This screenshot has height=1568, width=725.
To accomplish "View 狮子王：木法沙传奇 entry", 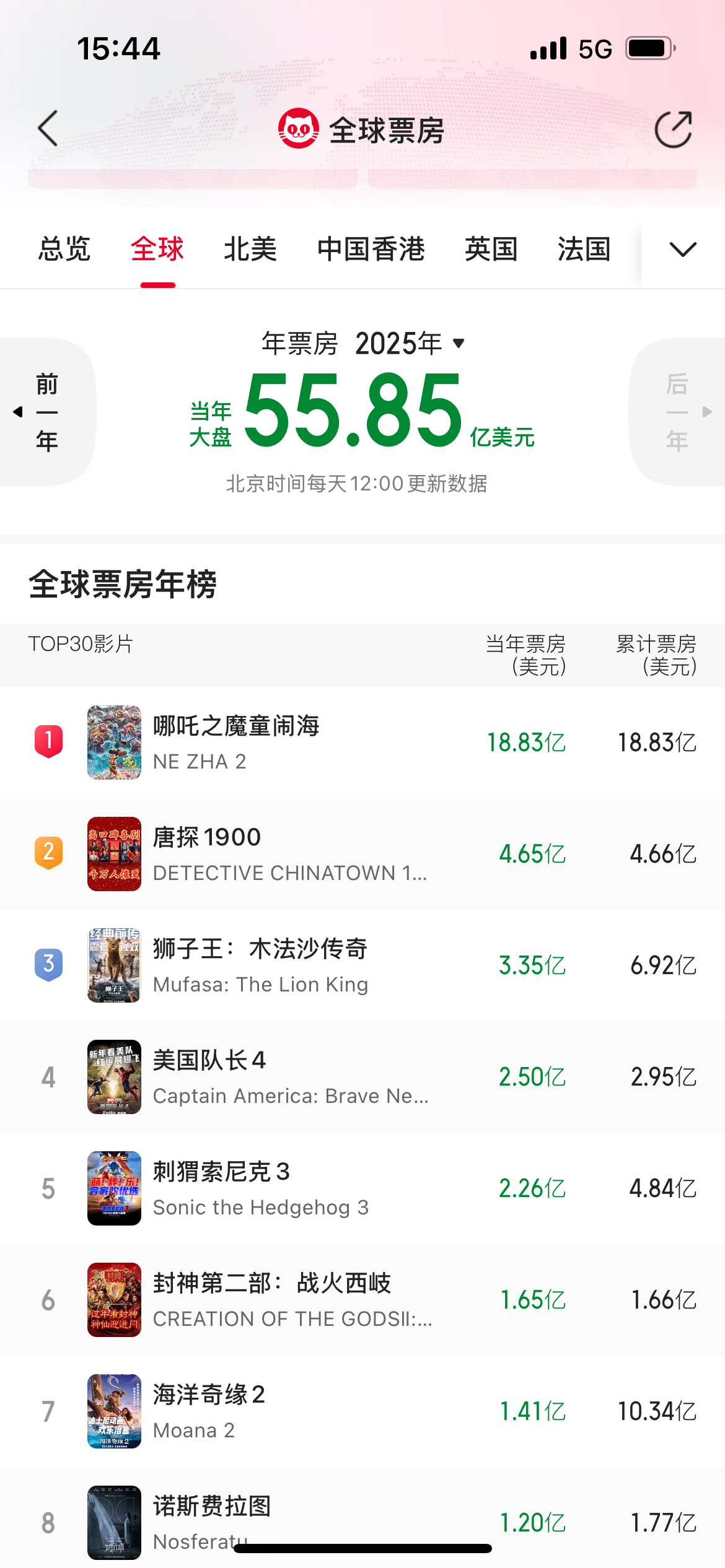I will pyautogui.click(x=362, y=965).
